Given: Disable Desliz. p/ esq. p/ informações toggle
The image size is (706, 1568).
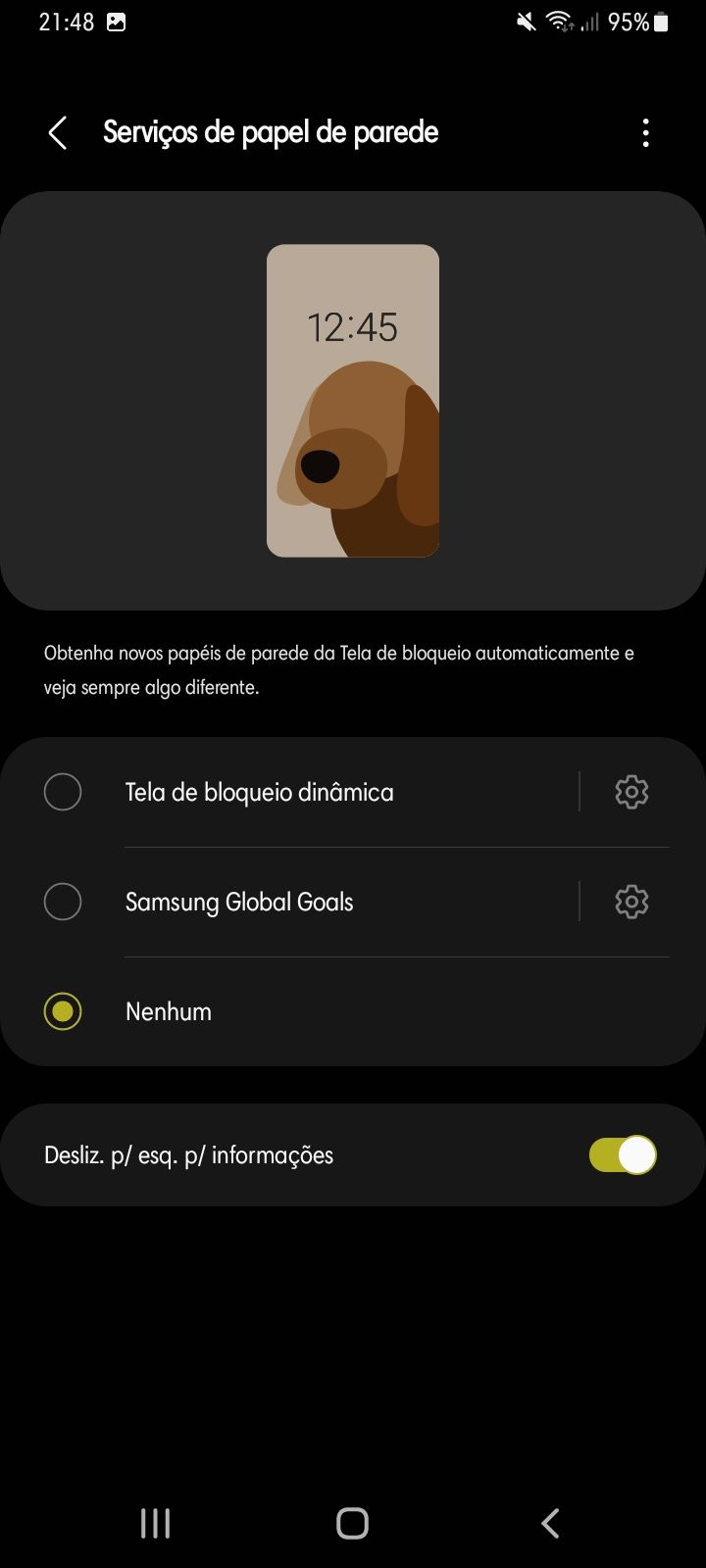Looking at the screenshot, I should pos(622,1155).
